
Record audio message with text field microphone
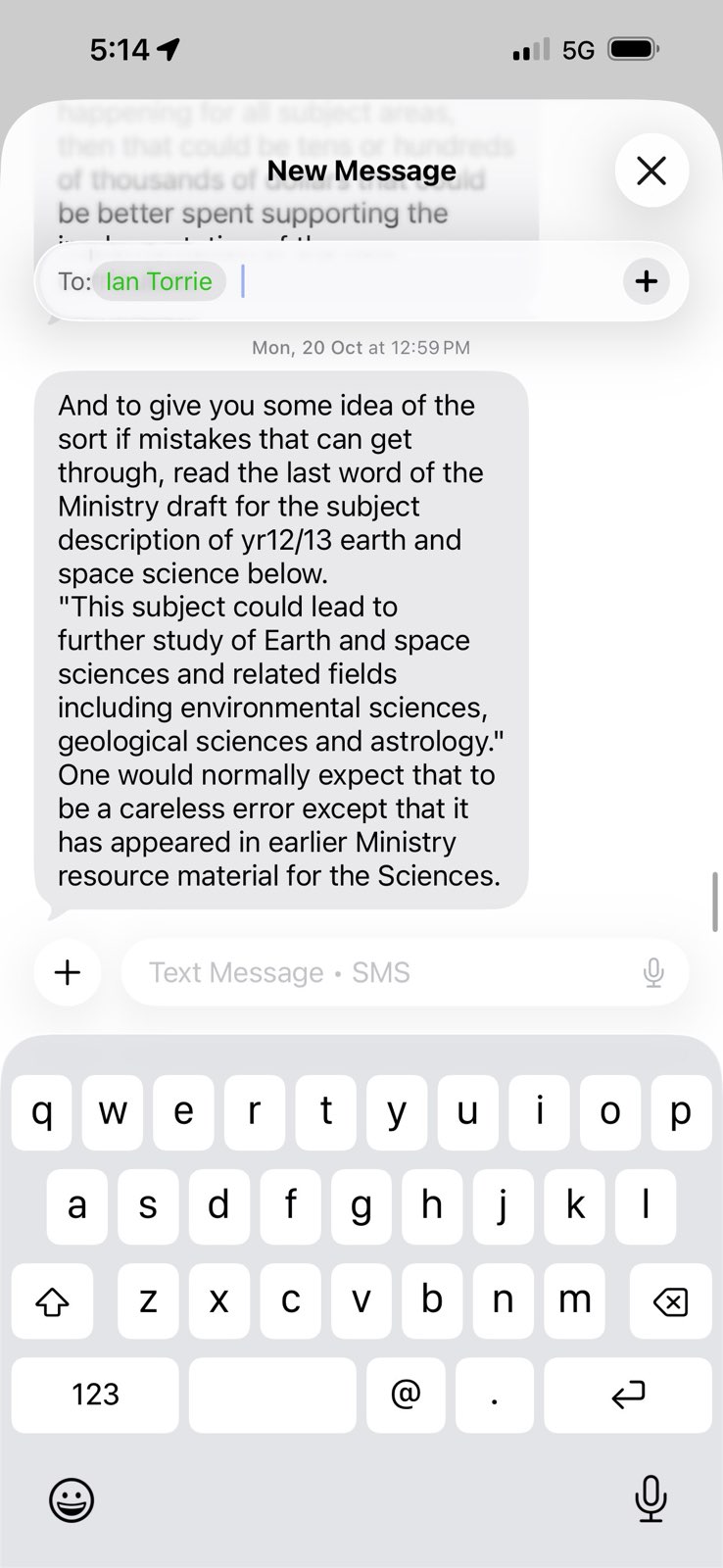point(653,972)
